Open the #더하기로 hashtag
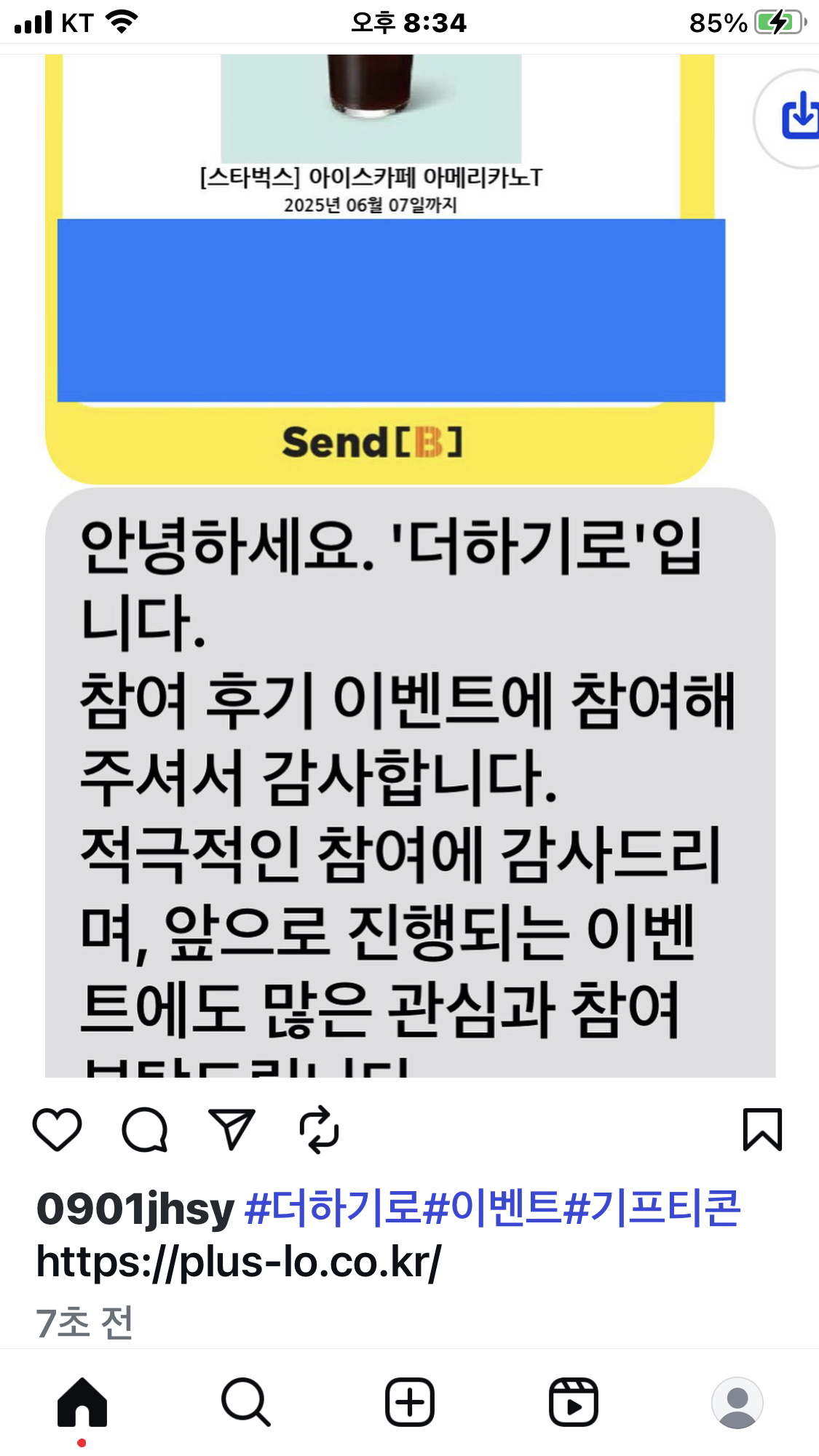819x1456 pixels. [x=333, y=1209]
